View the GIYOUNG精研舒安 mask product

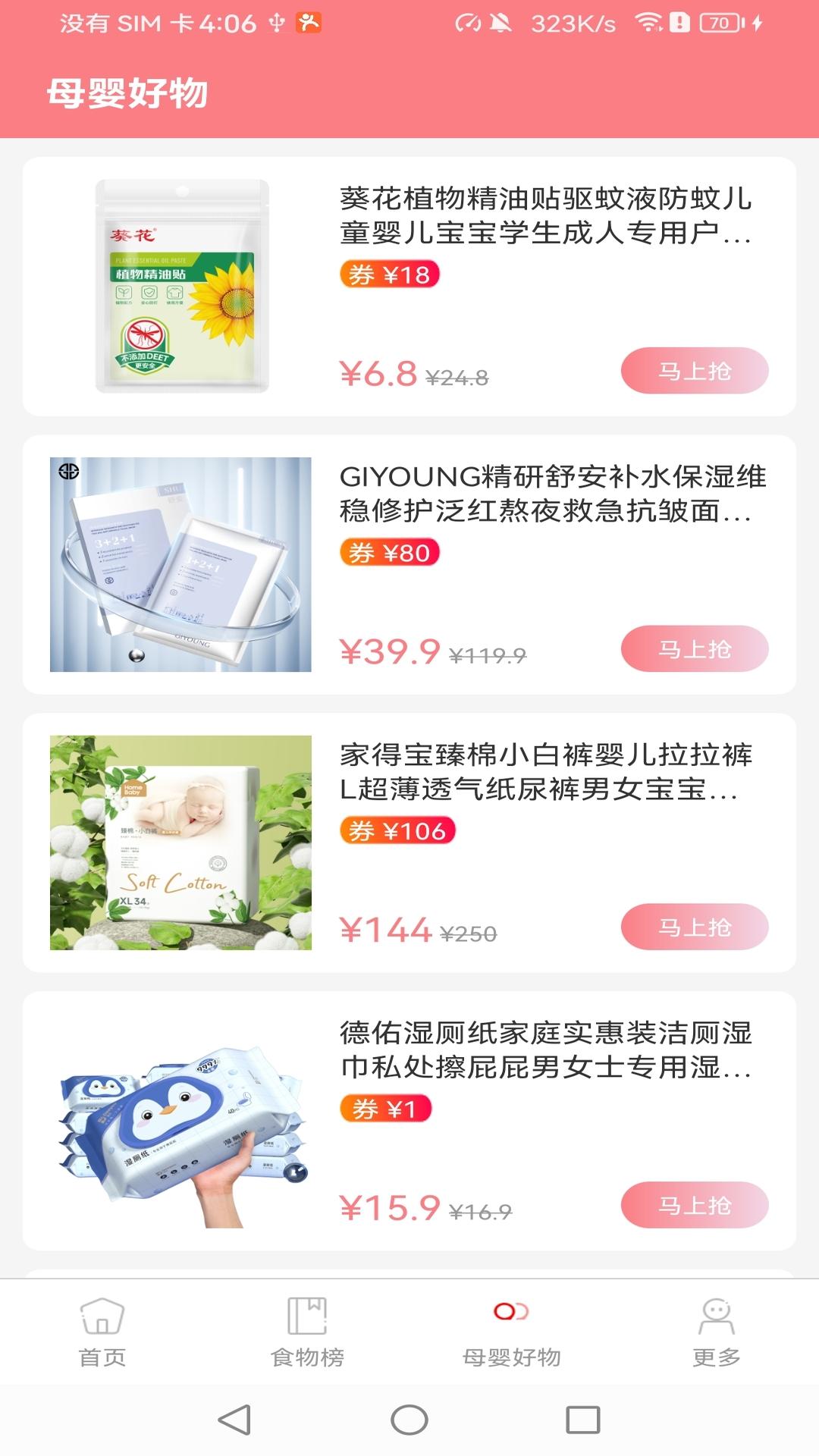coord(552,494)
